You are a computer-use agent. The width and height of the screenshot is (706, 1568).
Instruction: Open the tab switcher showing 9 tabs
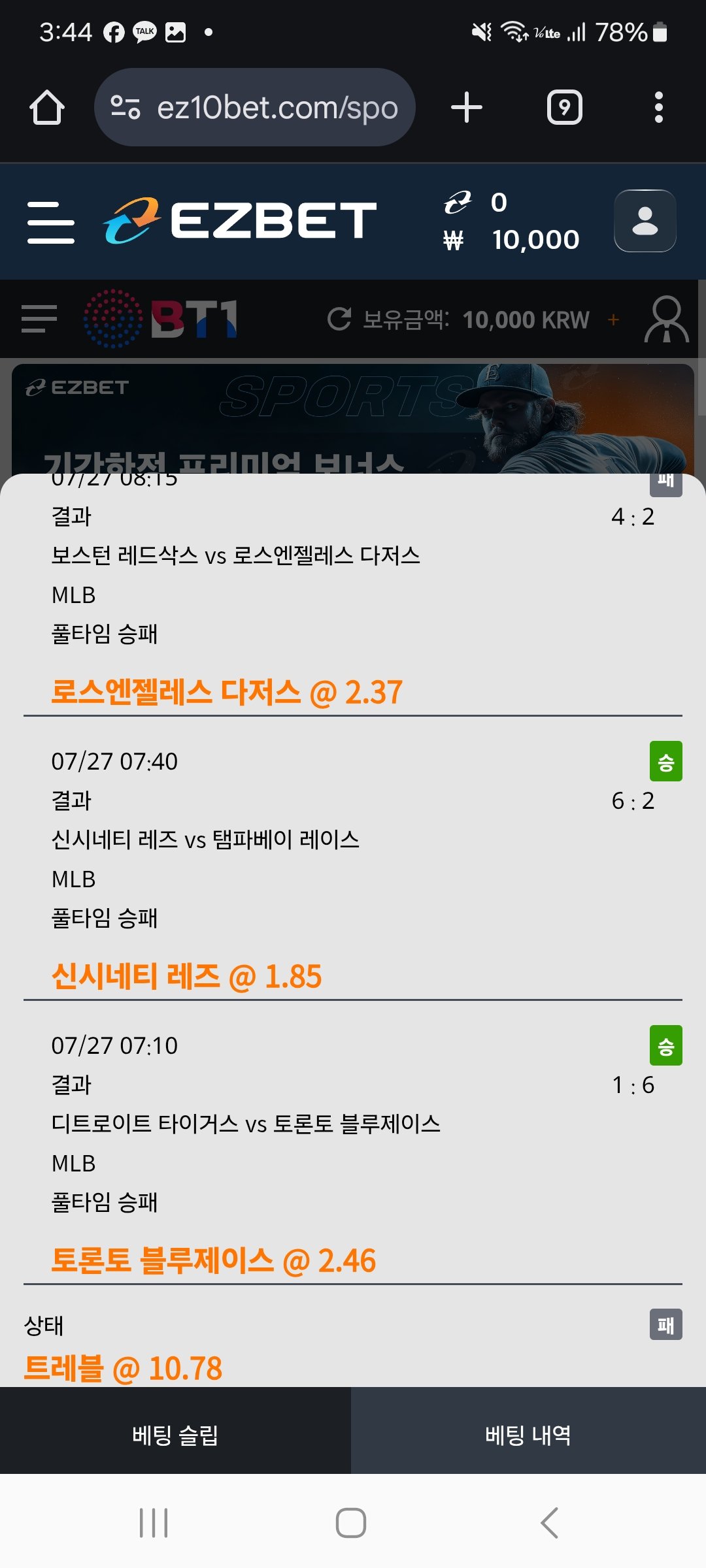(564, 108)
